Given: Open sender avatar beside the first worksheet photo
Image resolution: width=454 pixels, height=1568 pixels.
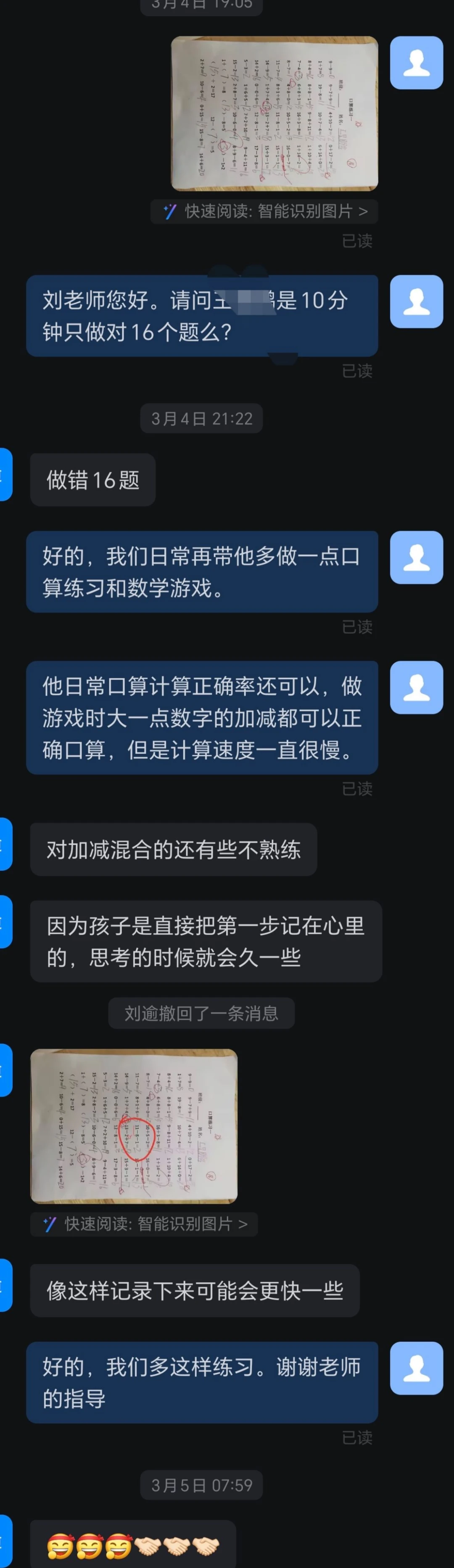Looking at the screenshot, I should (416, 63).
